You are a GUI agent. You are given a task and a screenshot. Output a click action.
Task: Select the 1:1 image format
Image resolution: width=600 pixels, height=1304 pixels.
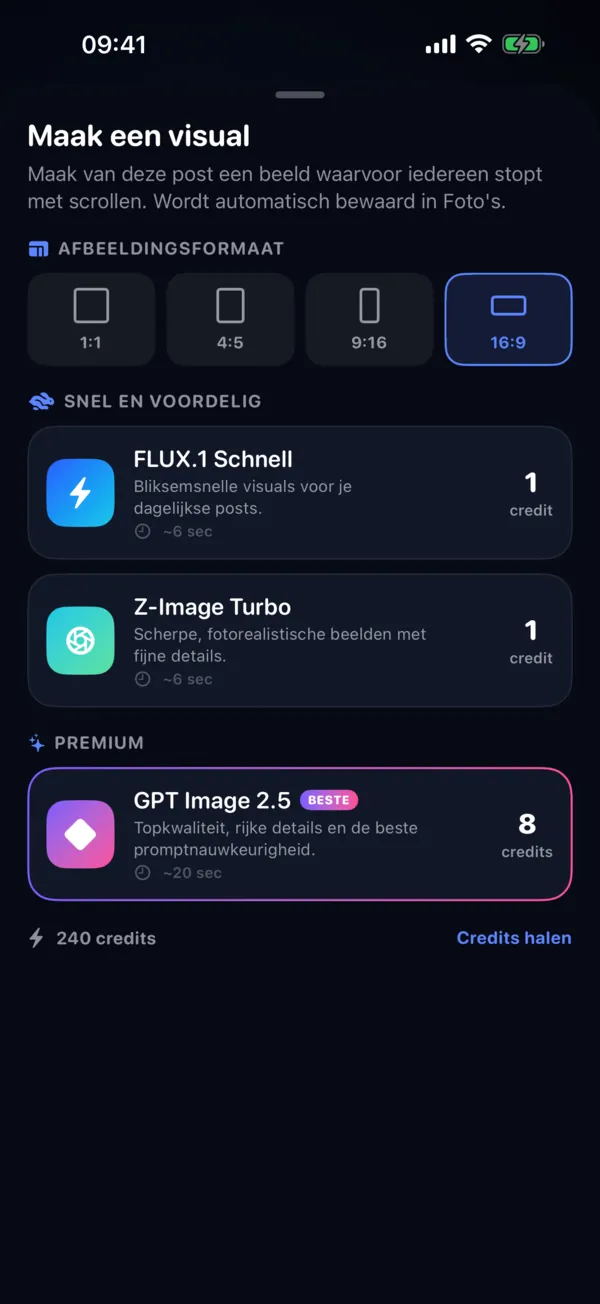point(91,319)
